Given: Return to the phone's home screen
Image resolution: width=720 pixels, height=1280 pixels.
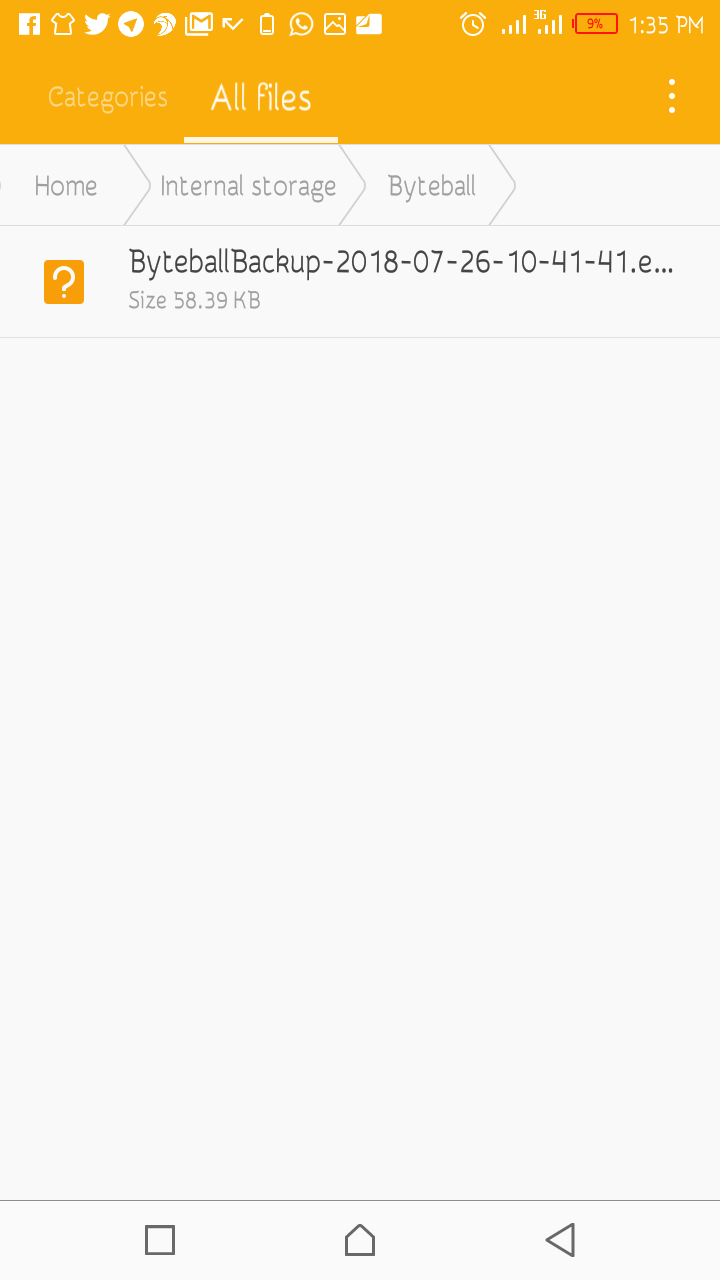Looking at the screenshot, I should pyautogui.click(x=360, y=1240).
